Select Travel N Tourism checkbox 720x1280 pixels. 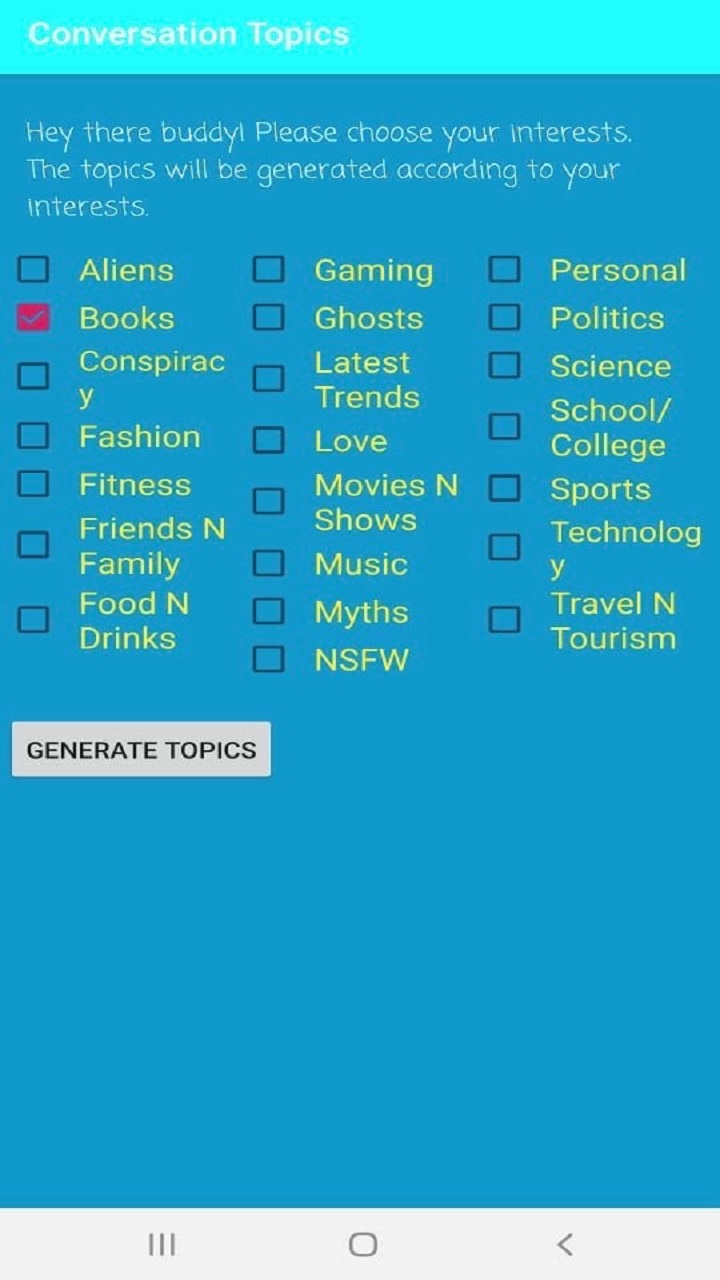pos(504,619)
